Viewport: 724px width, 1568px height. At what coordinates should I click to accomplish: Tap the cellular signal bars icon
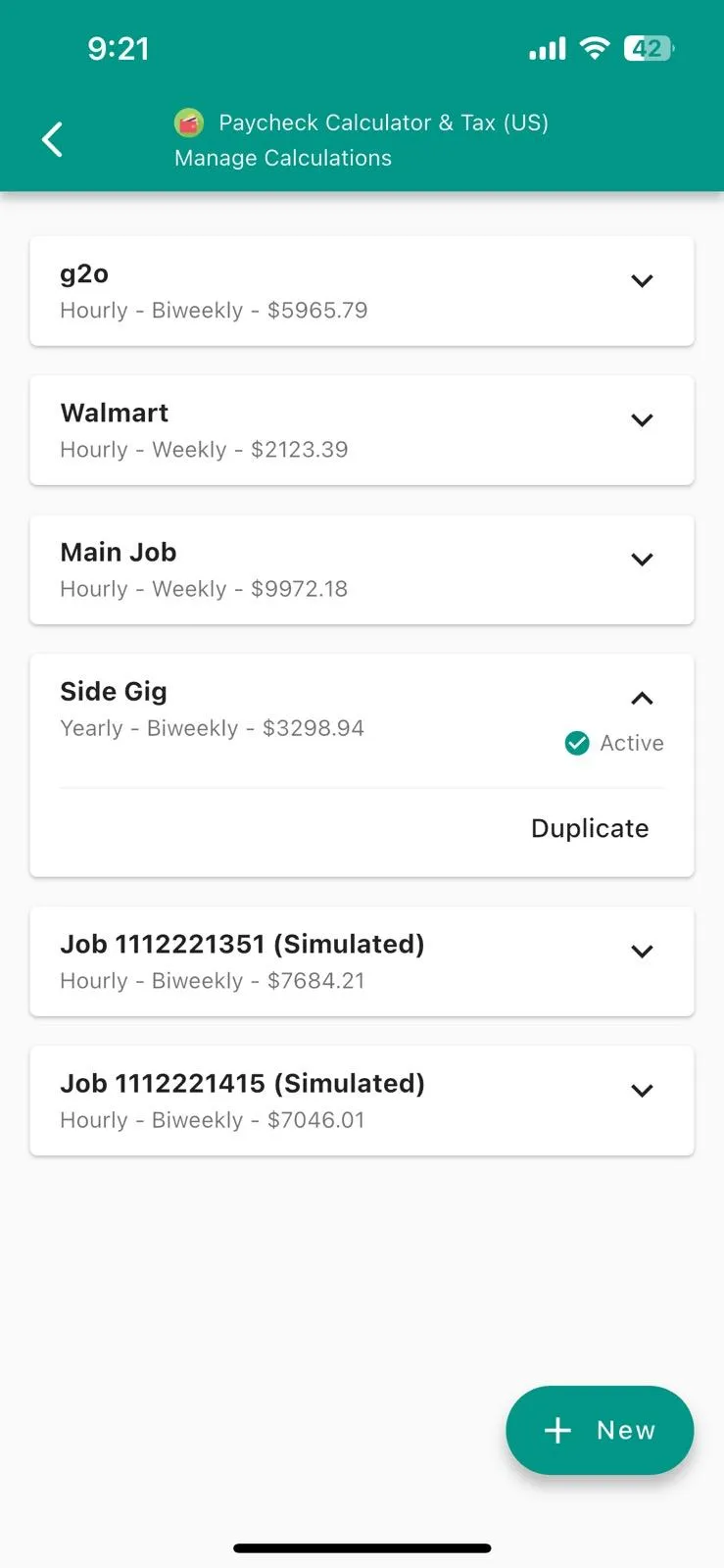click(x=546, y=47)
